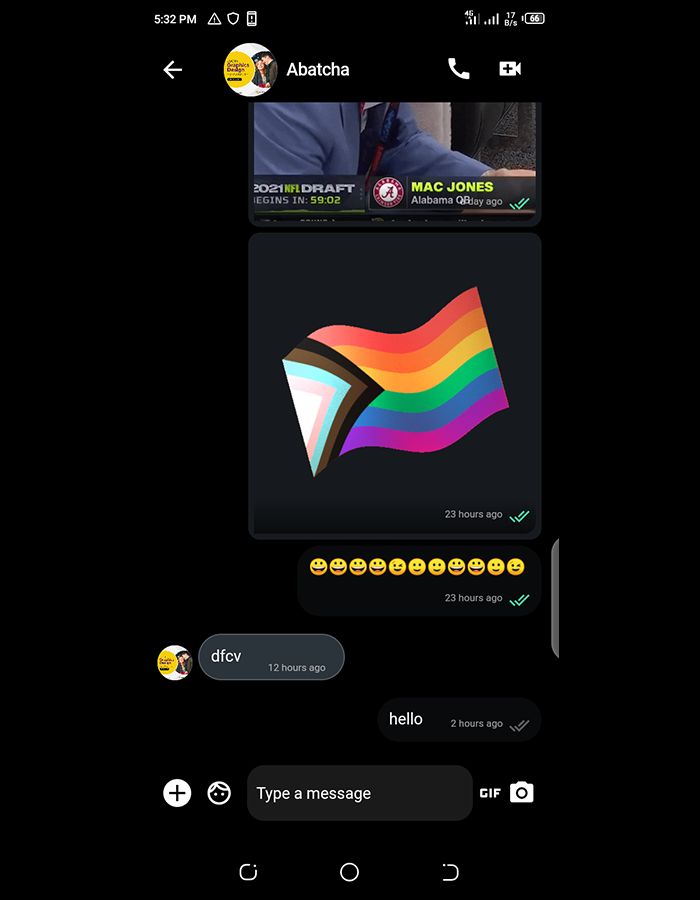Image resolution: width=700 pixels, height=900 pixels.
Task: Open the GIF picker
Action: click(x=490, y=793)
